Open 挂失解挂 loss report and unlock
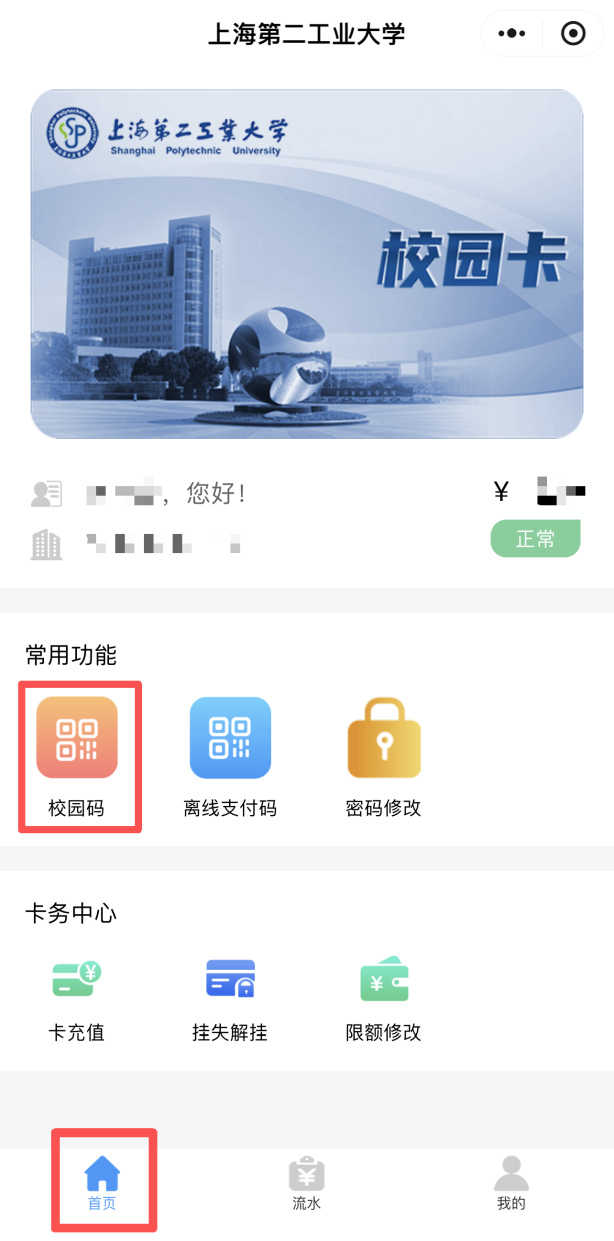614x1241 pixels. tap(230, 998)
